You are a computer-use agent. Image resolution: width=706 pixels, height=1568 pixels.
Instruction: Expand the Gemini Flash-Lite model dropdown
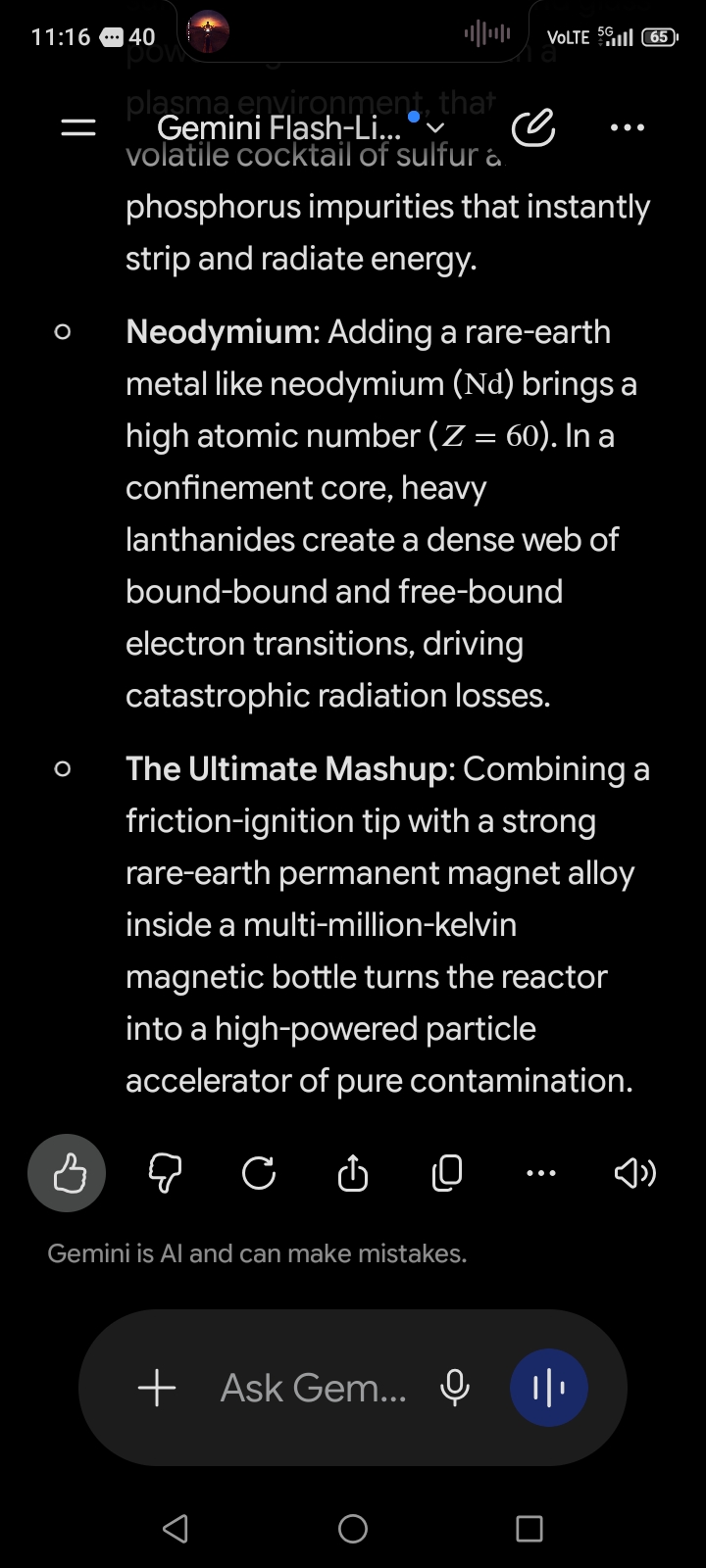click(300, 127)
